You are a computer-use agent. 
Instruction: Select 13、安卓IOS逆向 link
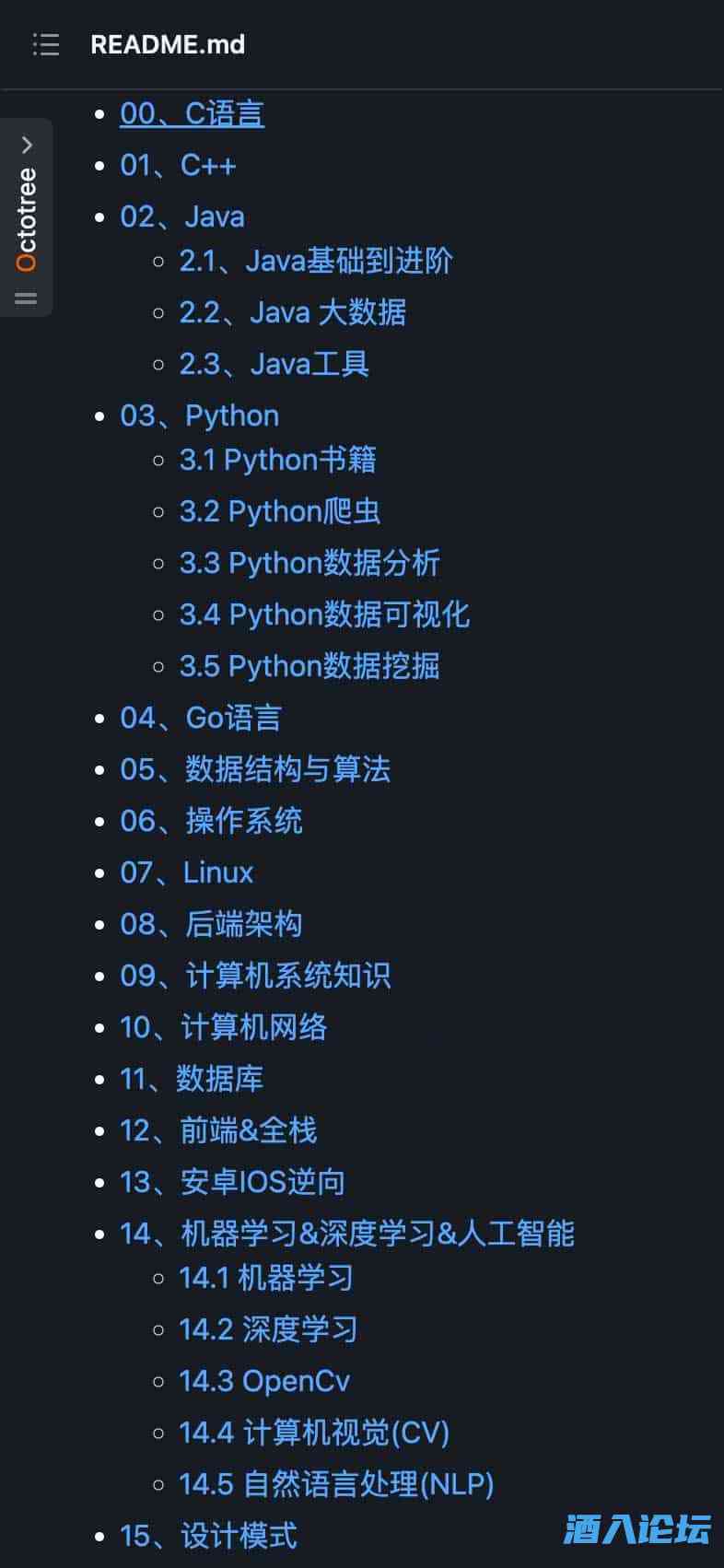[232, 1183]
